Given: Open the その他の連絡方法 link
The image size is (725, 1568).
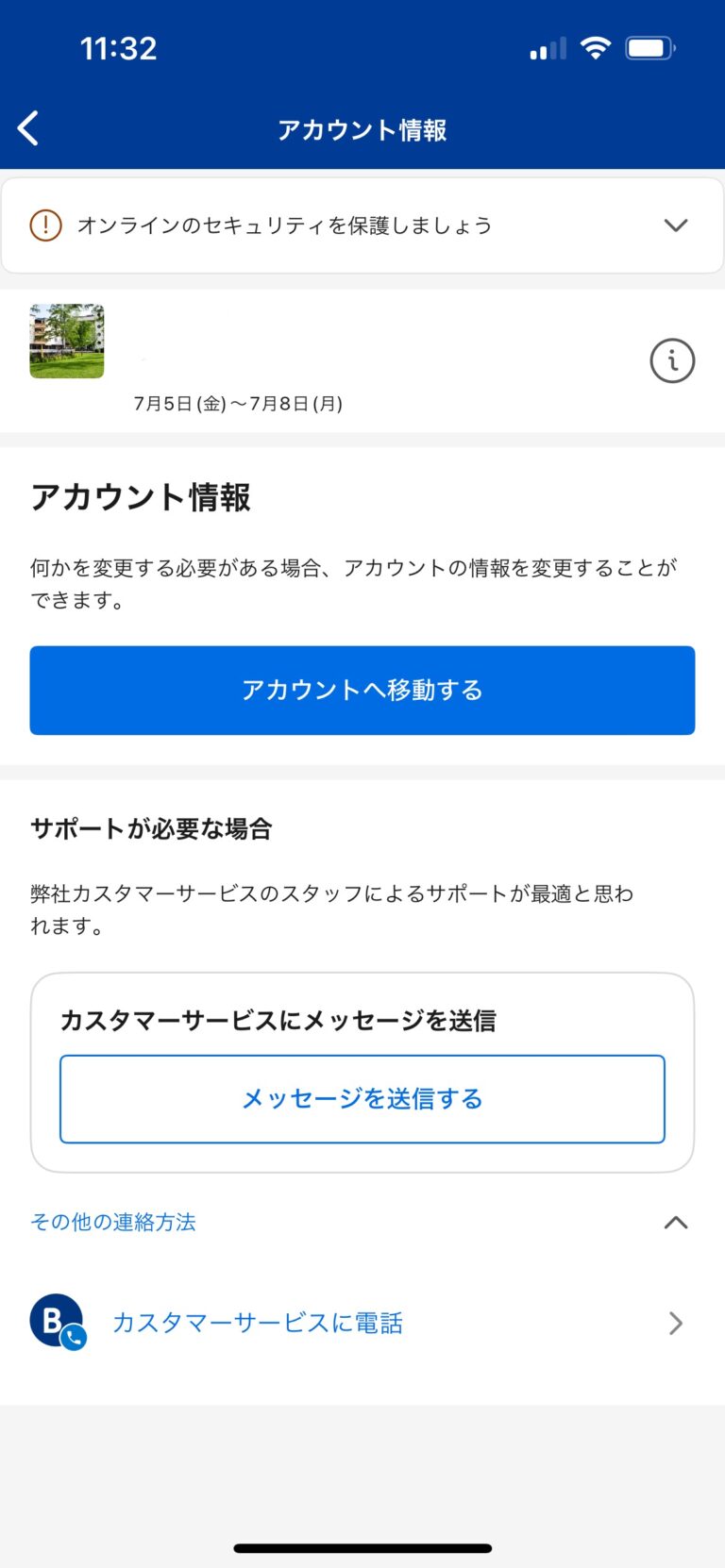Looking at the screenshot, I should [x=112, y=1222].
